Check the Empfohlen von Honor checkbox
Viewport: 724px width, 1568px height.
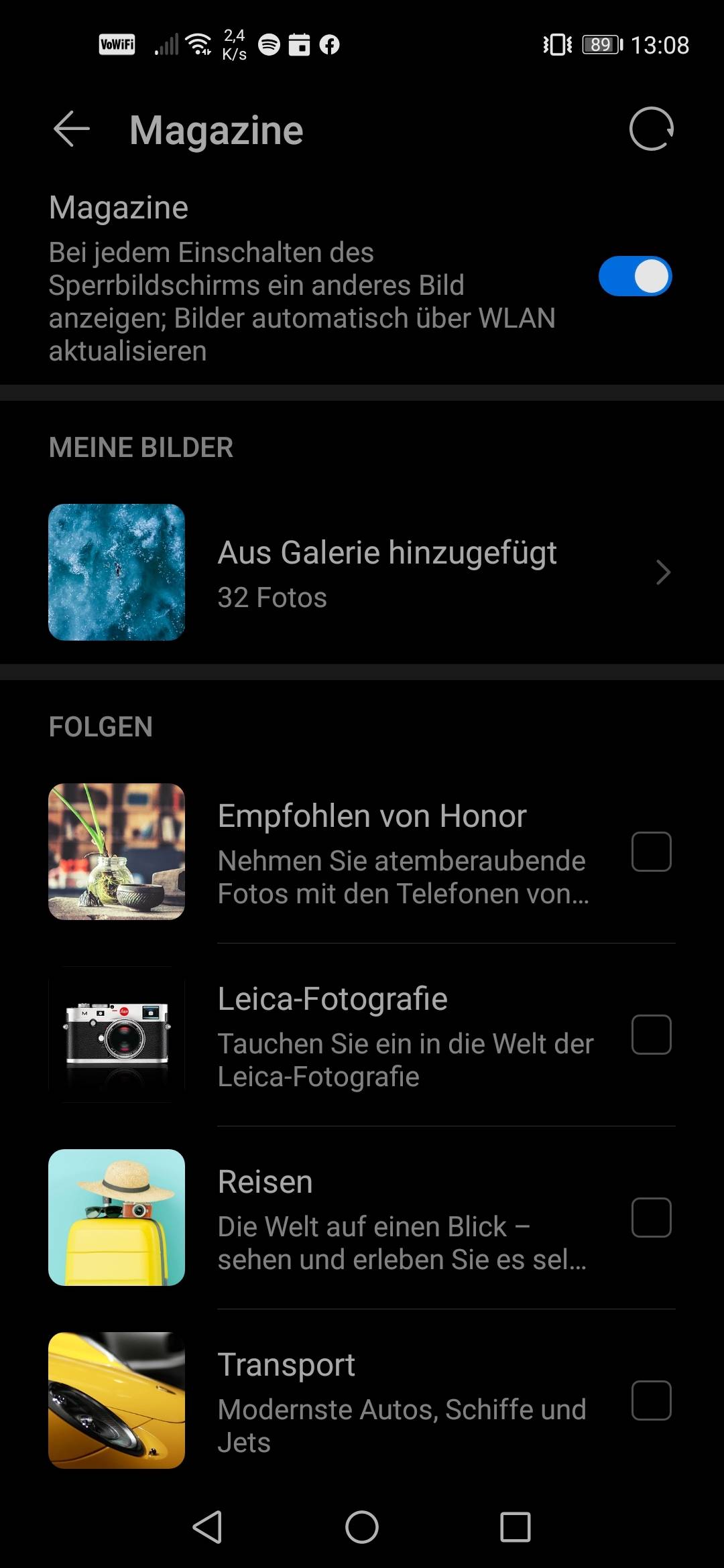click(651, 852)
